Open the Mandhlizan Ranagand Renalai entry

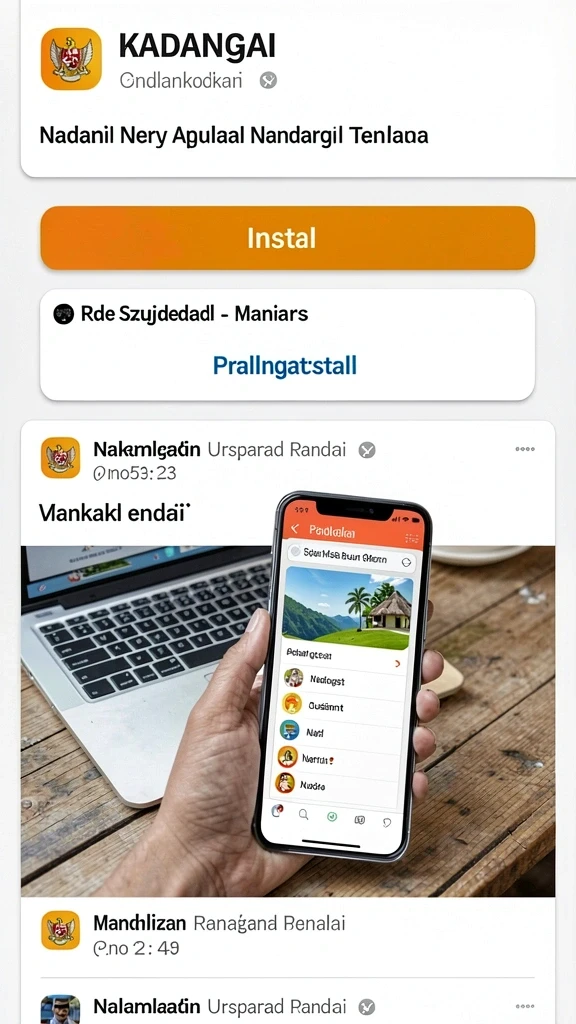(x=287, y=936)
